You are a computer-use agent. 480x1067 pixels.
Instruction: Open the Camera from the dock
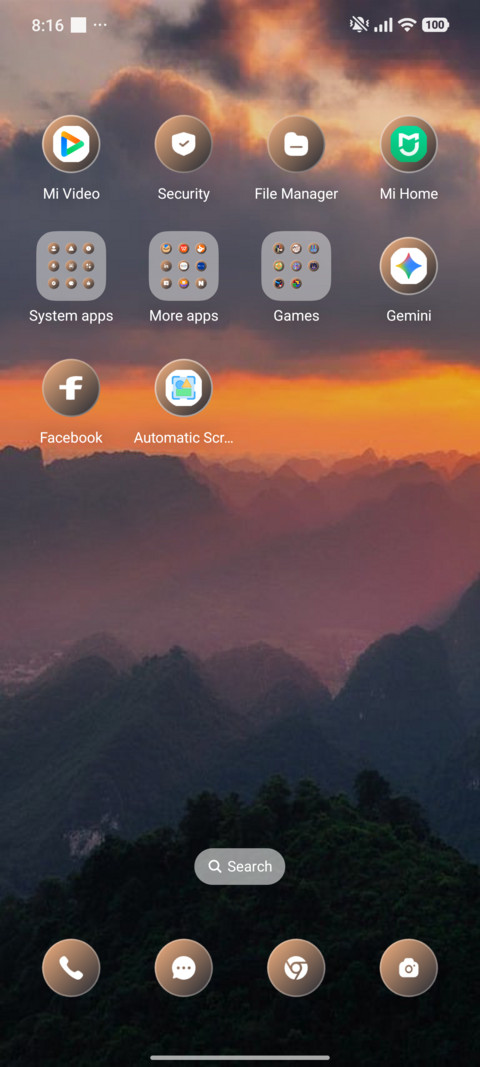(x=409, y=968)
